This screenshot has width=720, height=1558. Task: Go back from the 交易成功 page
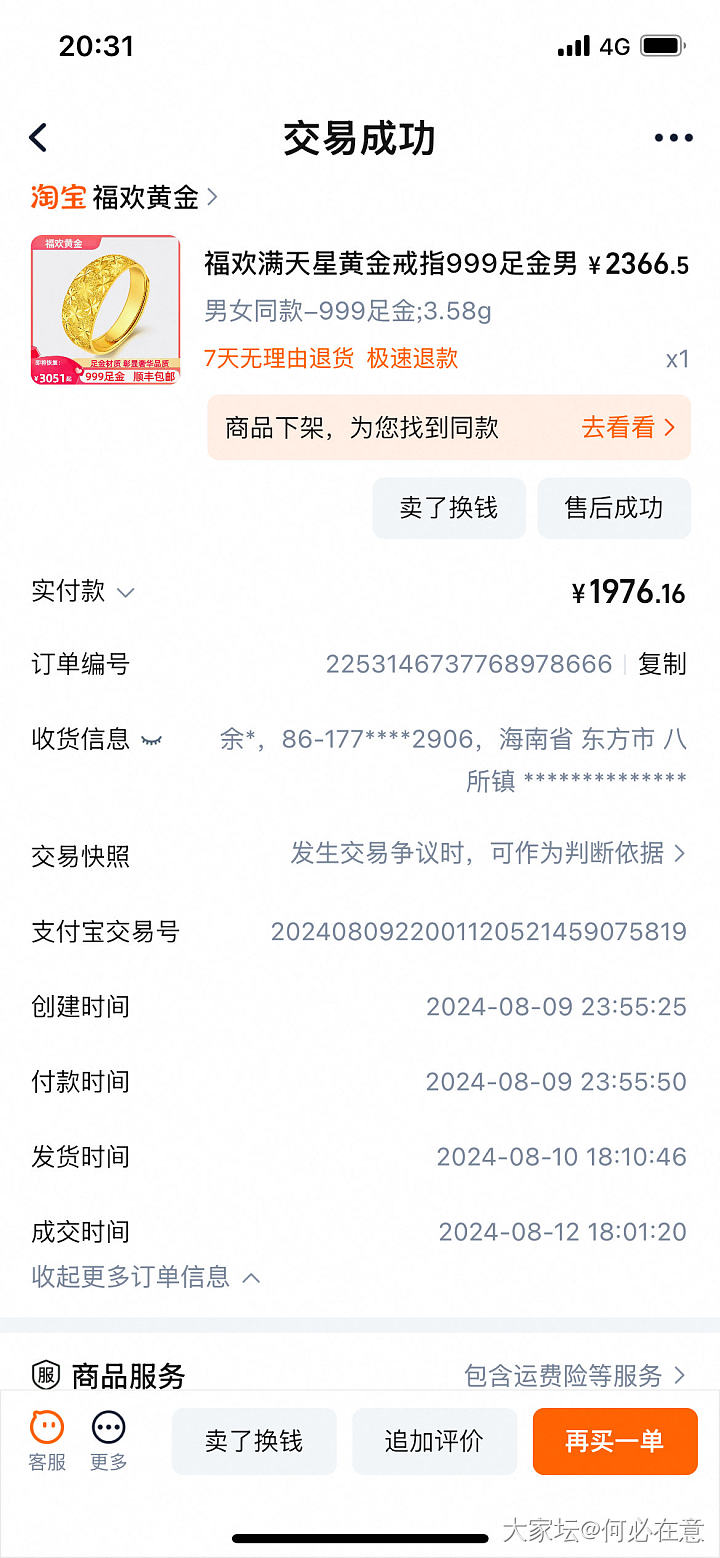(38, 138)
